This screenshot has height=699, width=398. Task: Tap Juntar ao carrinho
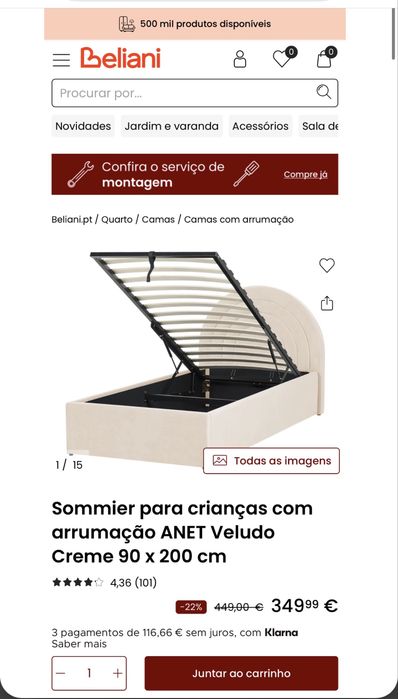[241, 673]
